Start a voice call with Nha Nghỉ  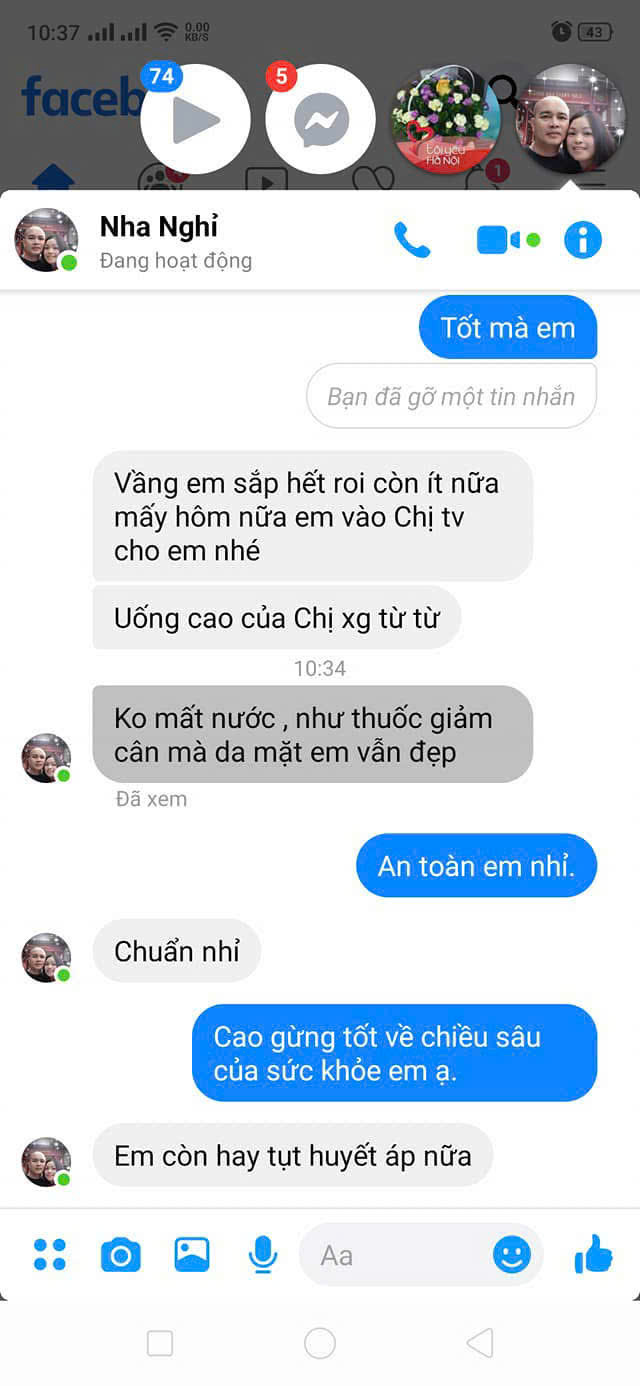pos(412,240)
